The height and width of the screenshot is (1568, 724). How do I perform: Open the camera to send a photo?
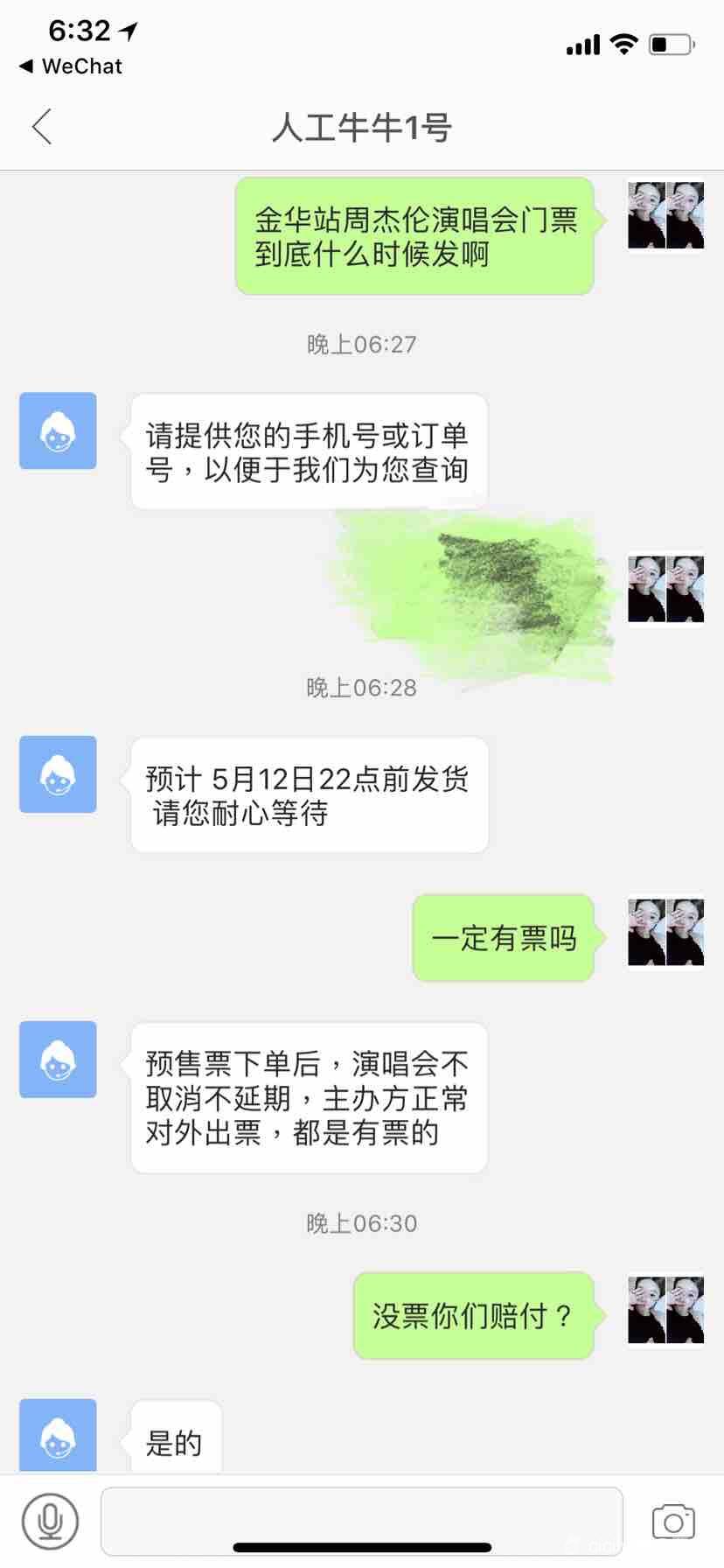tap(673, 1522)
